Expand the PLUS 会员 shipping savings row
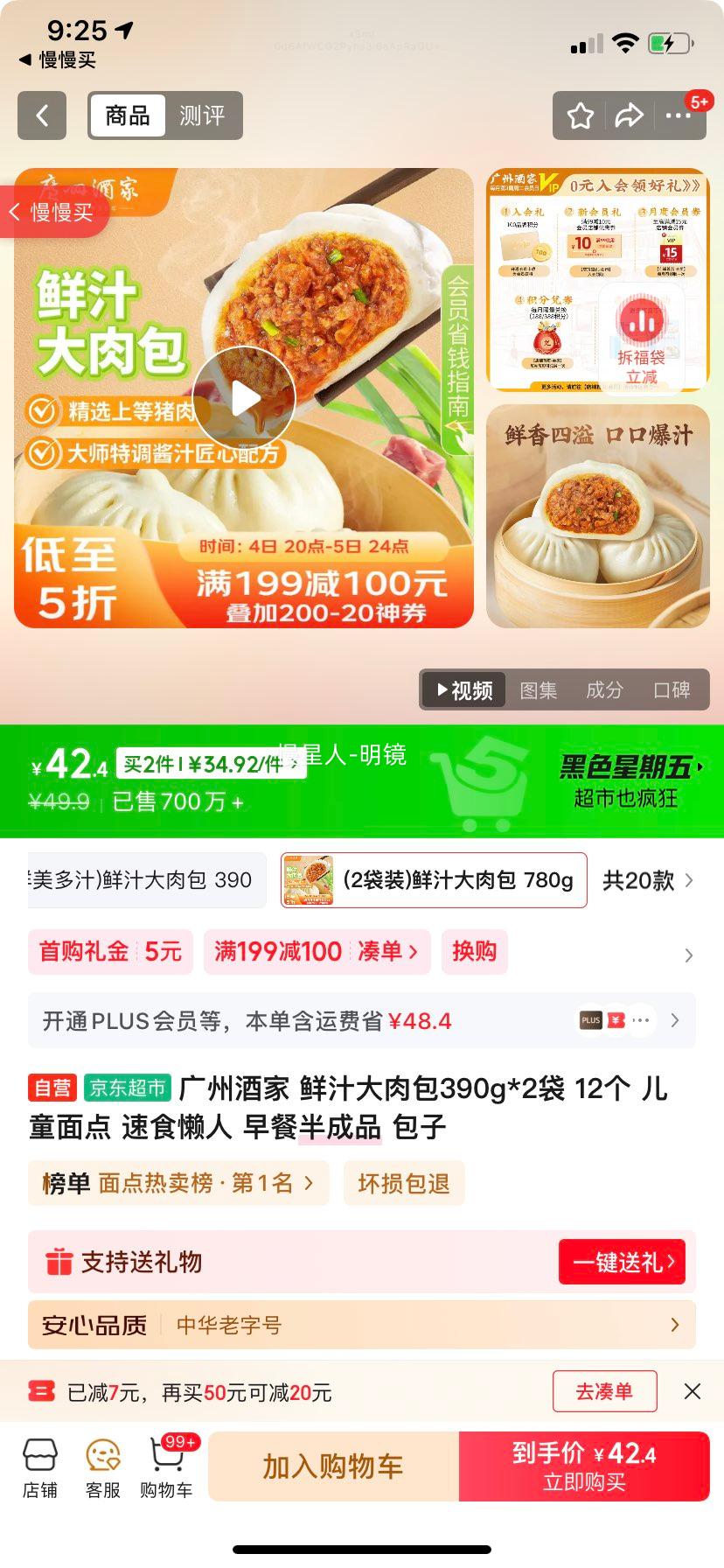Viewport: 724px width, 1568px height. pos(362,1020)
